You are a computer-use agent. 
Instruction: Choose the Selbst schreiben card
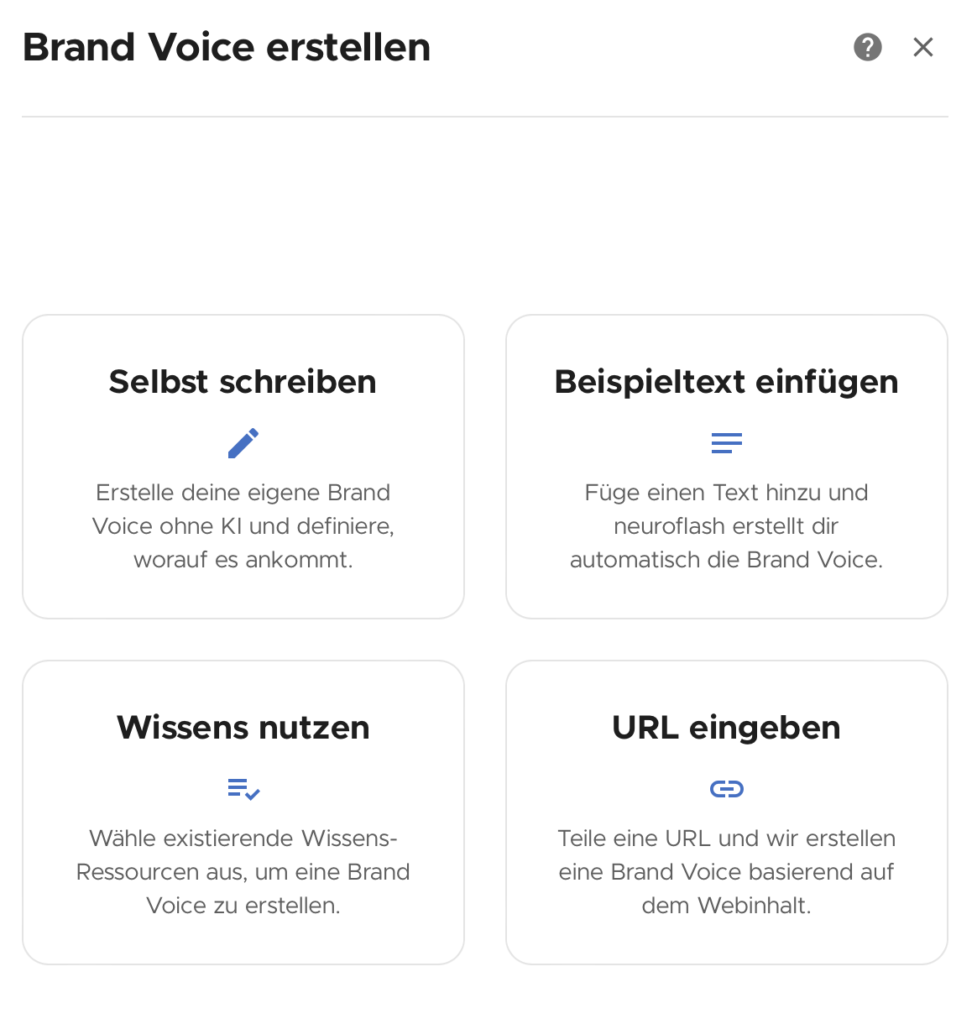click(x=243, y=467)
